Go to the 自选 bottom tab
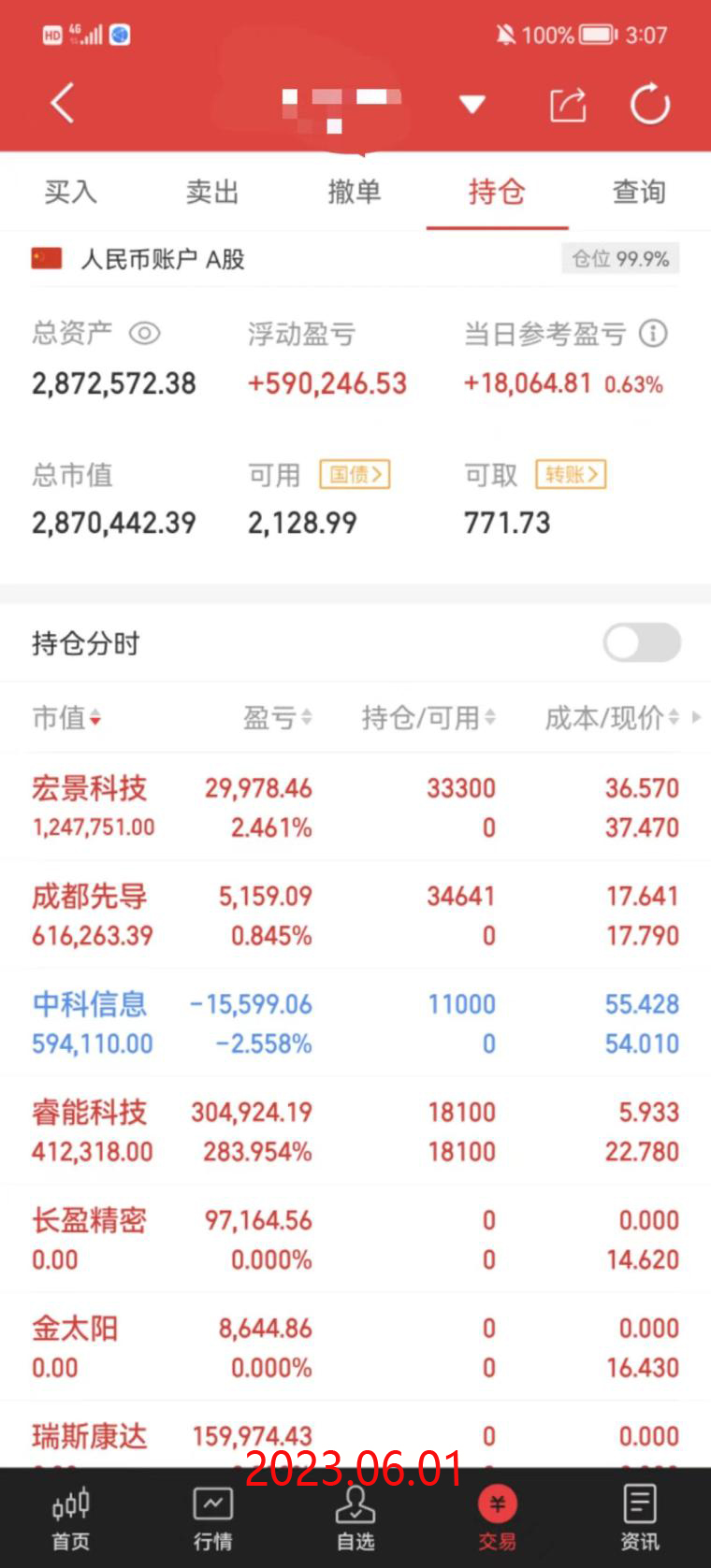 [x=355, y=1518]
